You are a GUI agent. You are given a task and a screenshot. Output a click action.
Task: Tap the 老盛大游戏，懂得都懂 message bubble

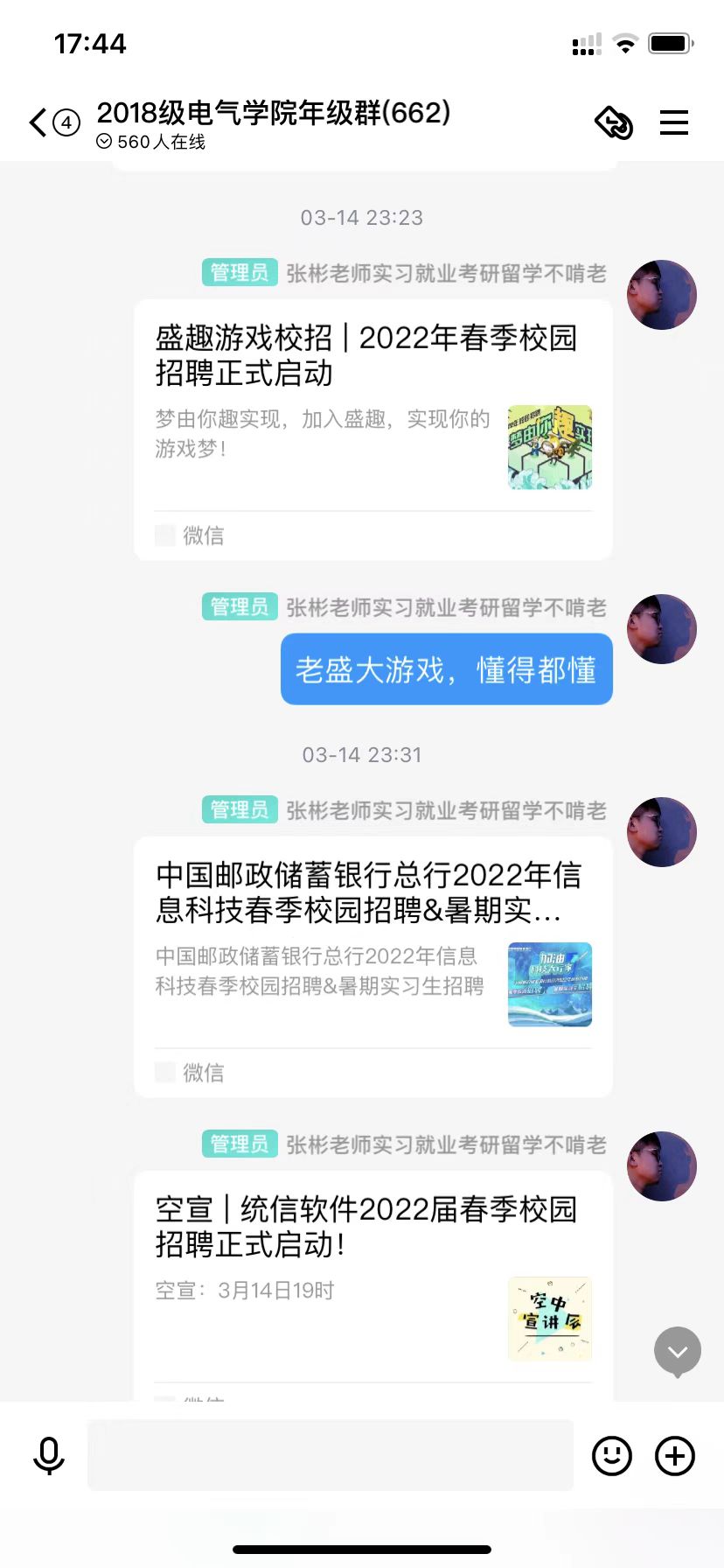coord(446,669)
